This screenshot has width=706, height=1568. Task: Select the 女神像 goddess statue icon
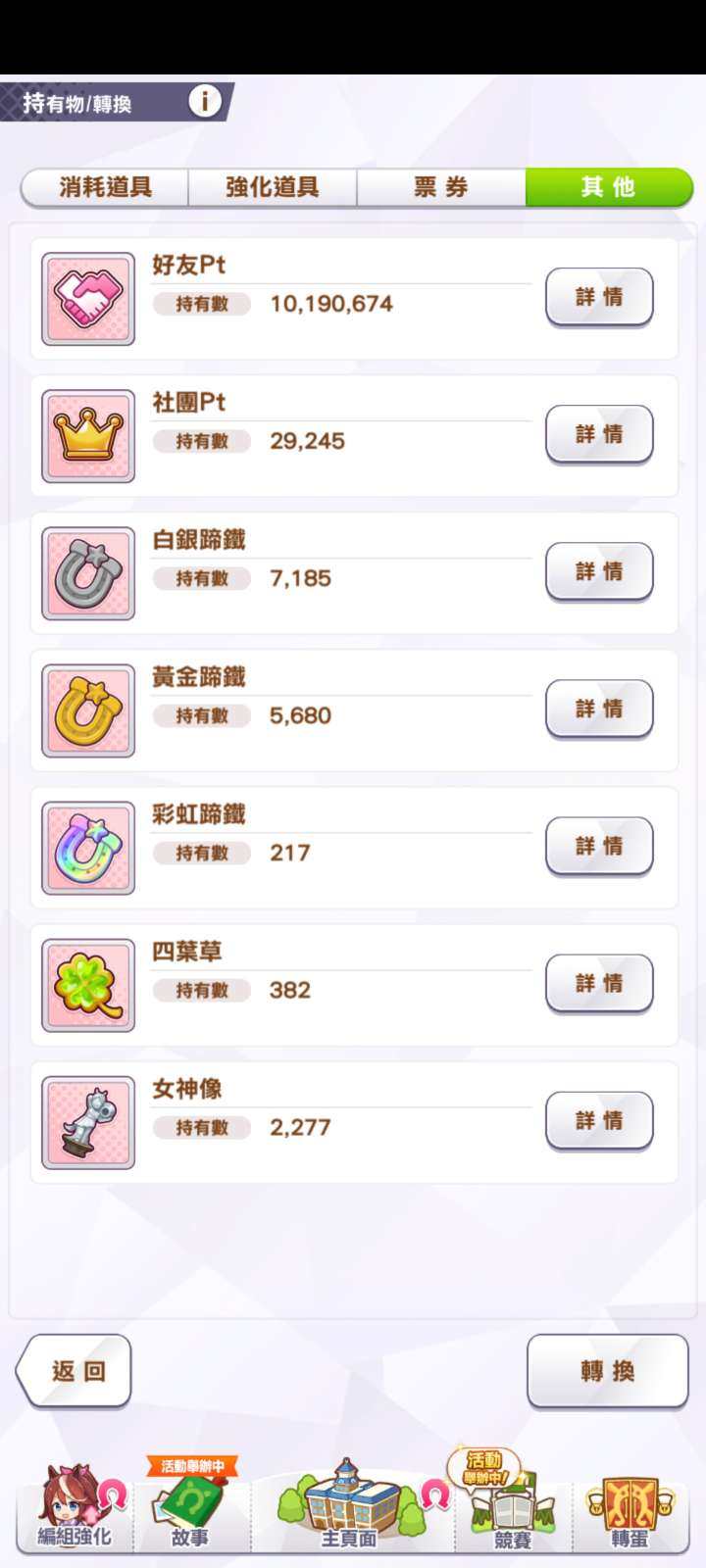(x=87, y=1122)
